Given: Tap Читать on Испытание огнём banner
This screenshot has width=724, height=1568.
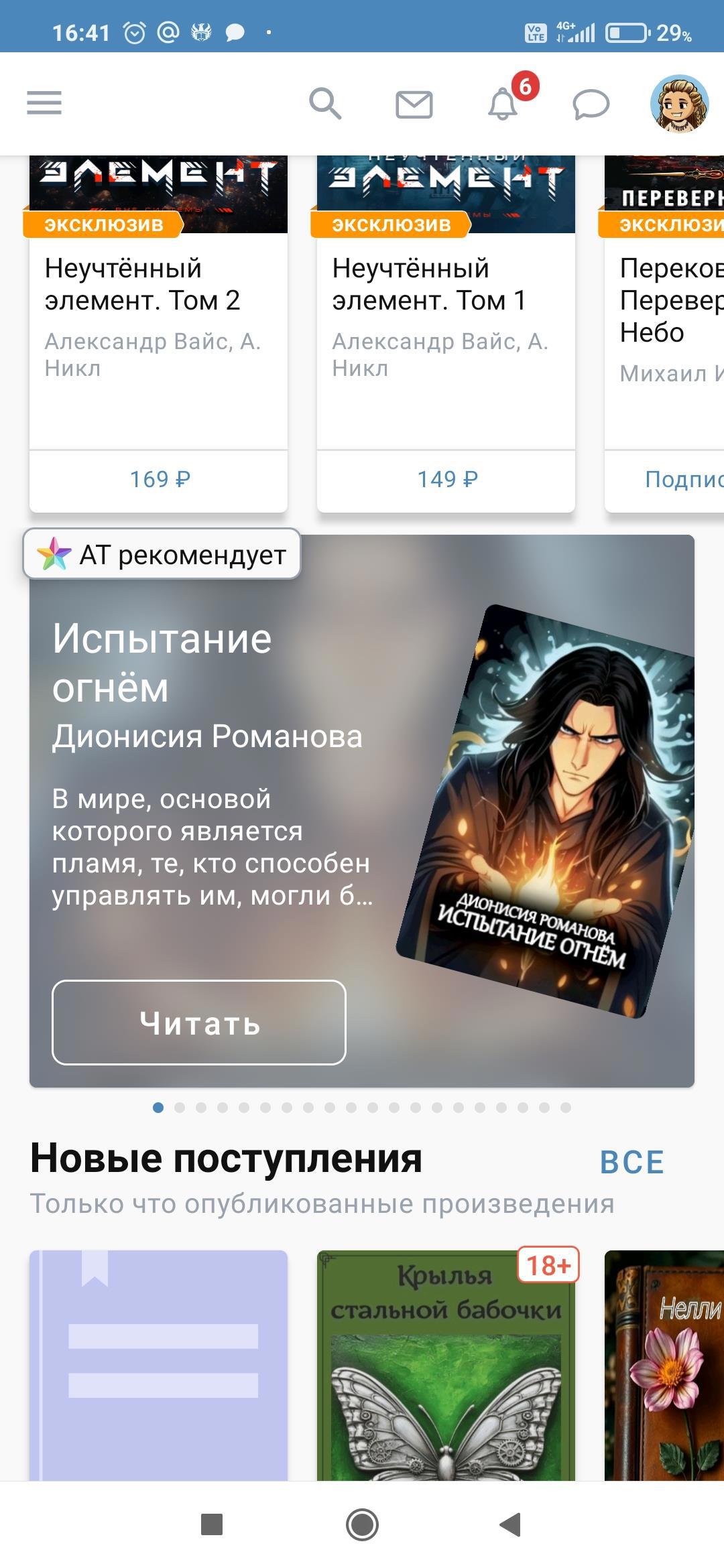Looking at the screenshot, I should tap(199, 1023).
